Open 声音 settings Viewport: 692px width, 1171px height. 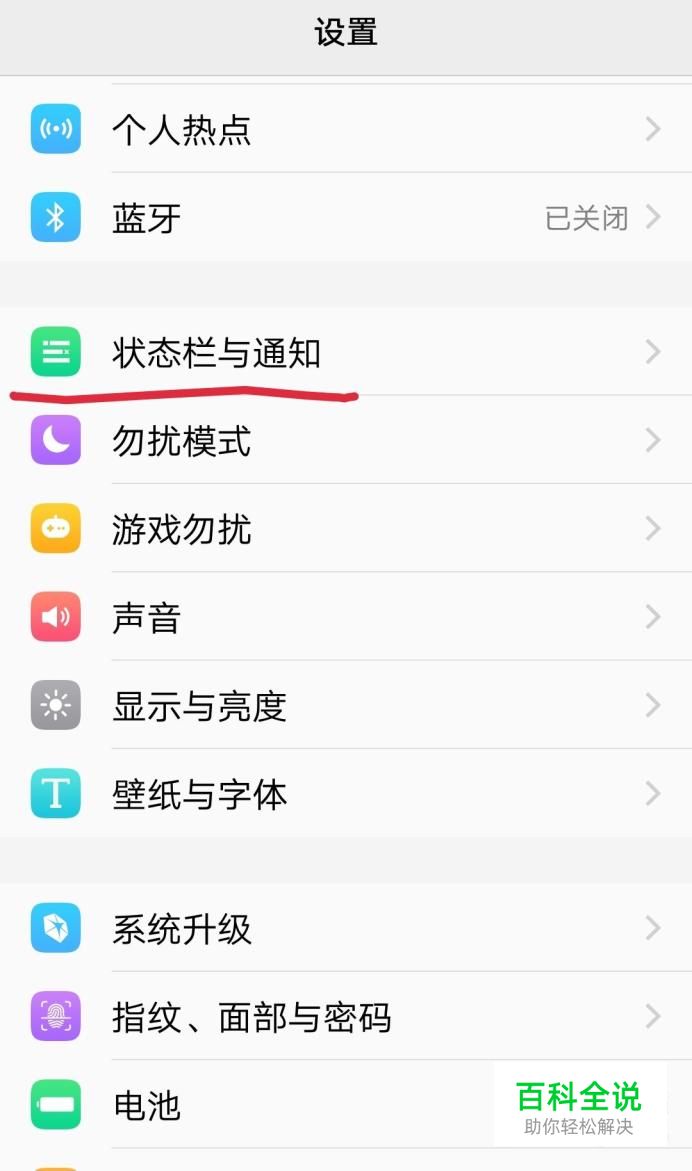pos(345,617)
